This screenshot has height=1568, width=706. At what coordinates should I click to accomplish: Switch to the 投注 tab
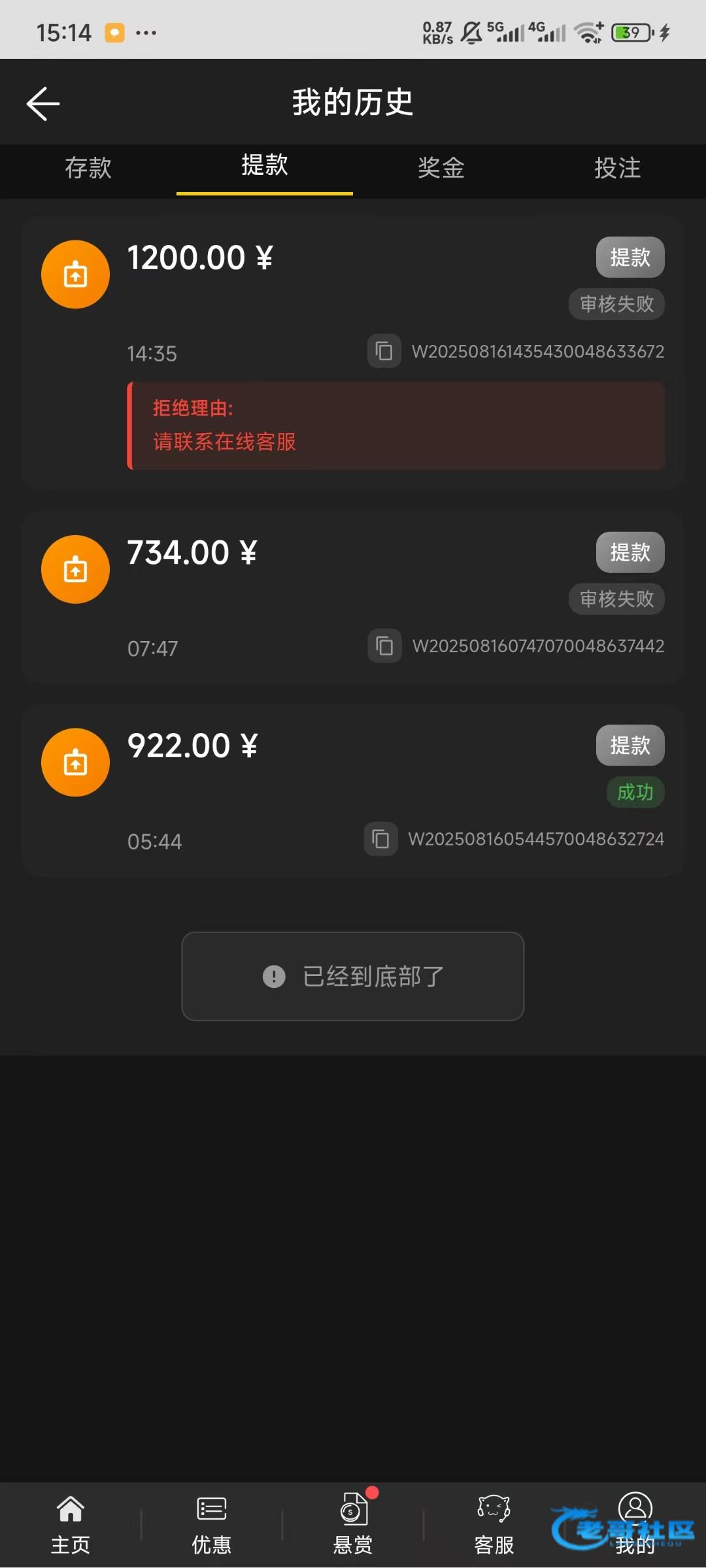click(x=618, y=168)
